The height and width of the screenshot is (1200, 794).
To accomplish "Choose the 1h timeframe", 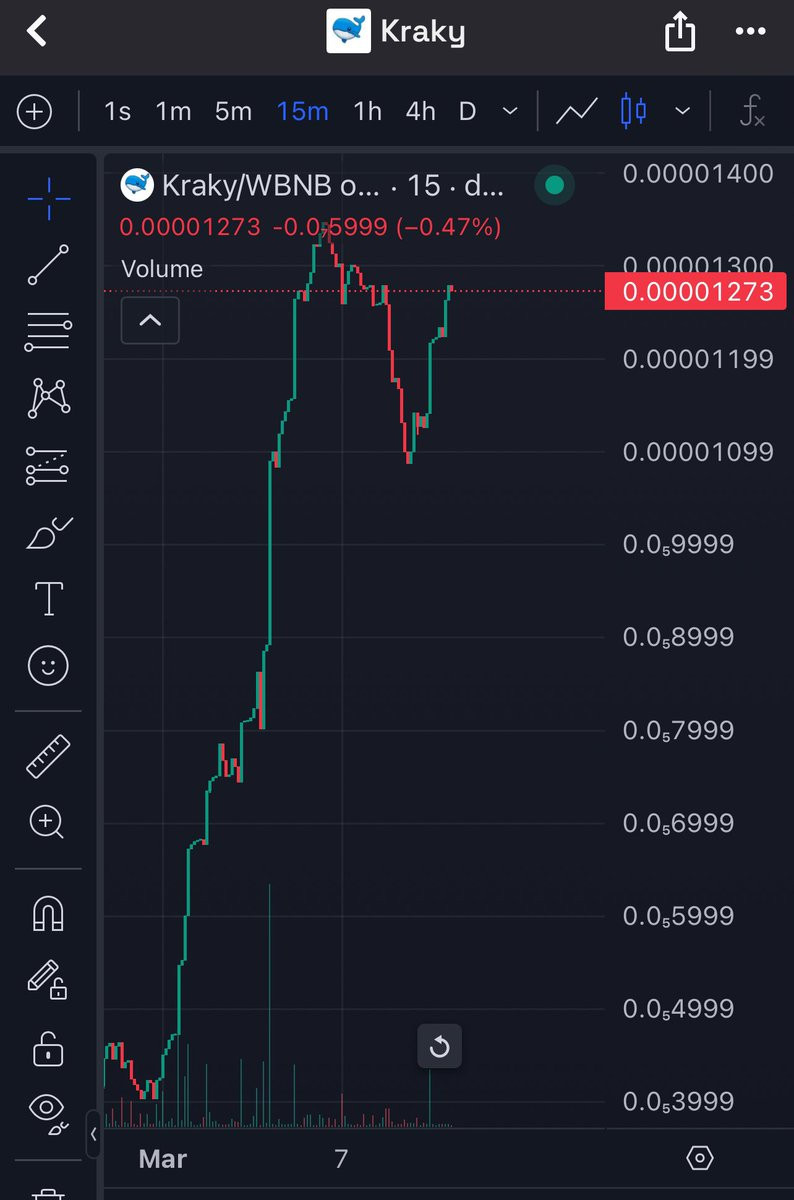I will pos(367,111).
